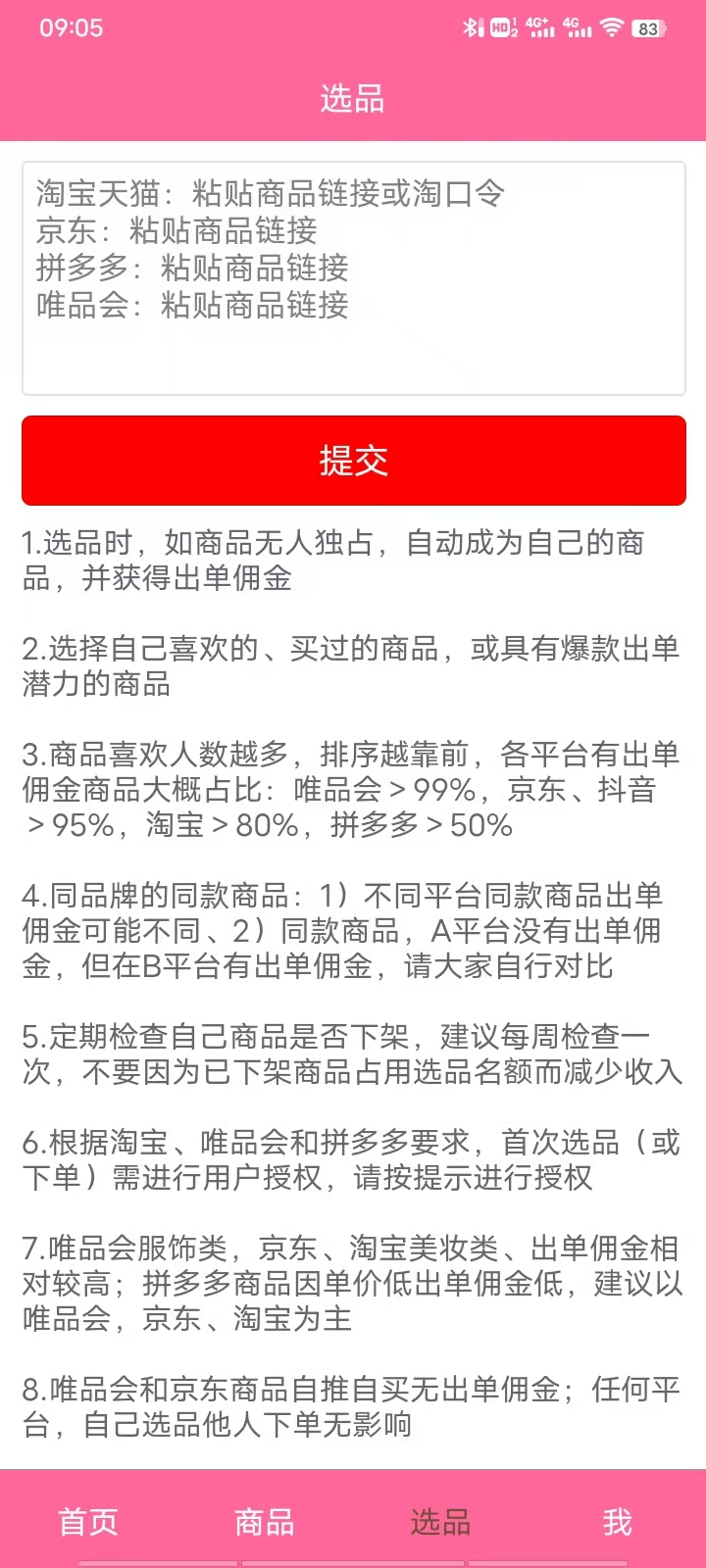Tap tip 1 about automatic product ownership

point(342,561)
